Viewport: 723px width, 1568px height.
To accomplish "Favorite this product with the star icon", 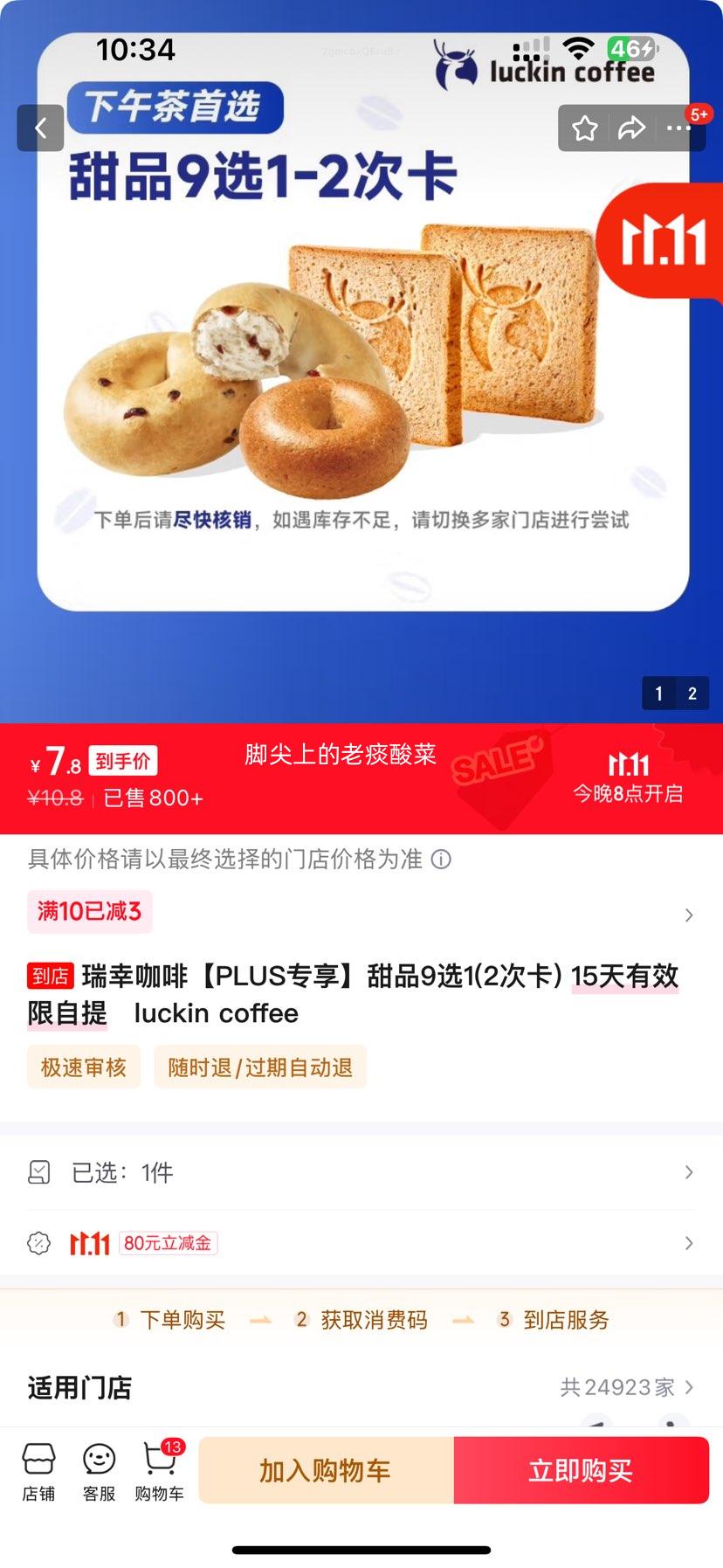I will (x=585, y=128).
